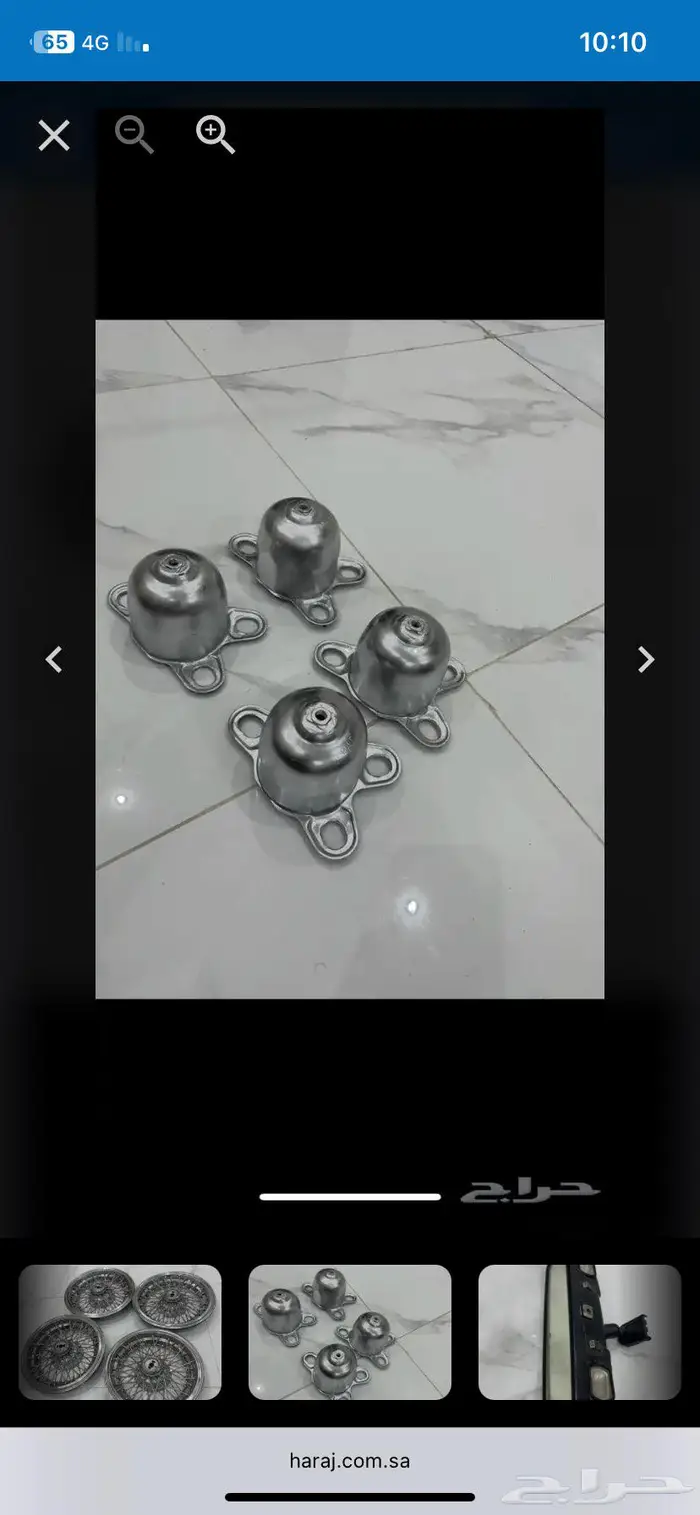The width and height of the screenshot is (700, 1515).
Task: Close the image viewer
Action: tap(54, 135)
